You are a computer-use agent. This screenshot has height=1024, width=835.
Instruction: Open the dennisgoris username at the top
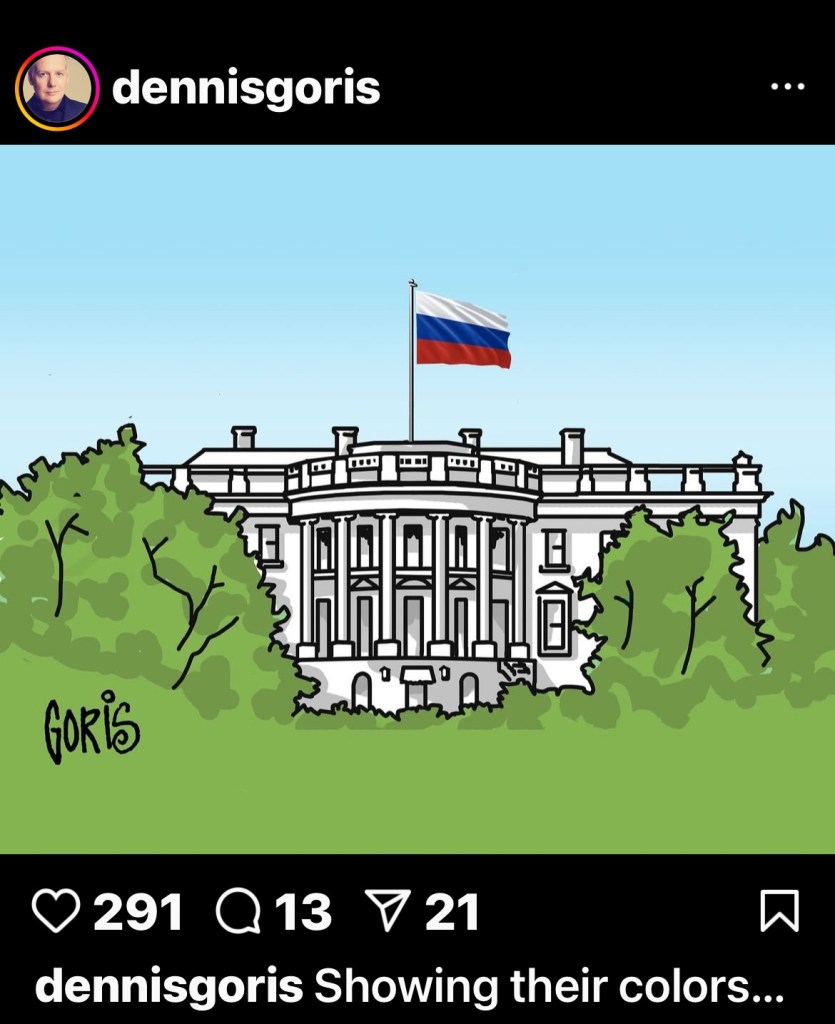(246, 89)
